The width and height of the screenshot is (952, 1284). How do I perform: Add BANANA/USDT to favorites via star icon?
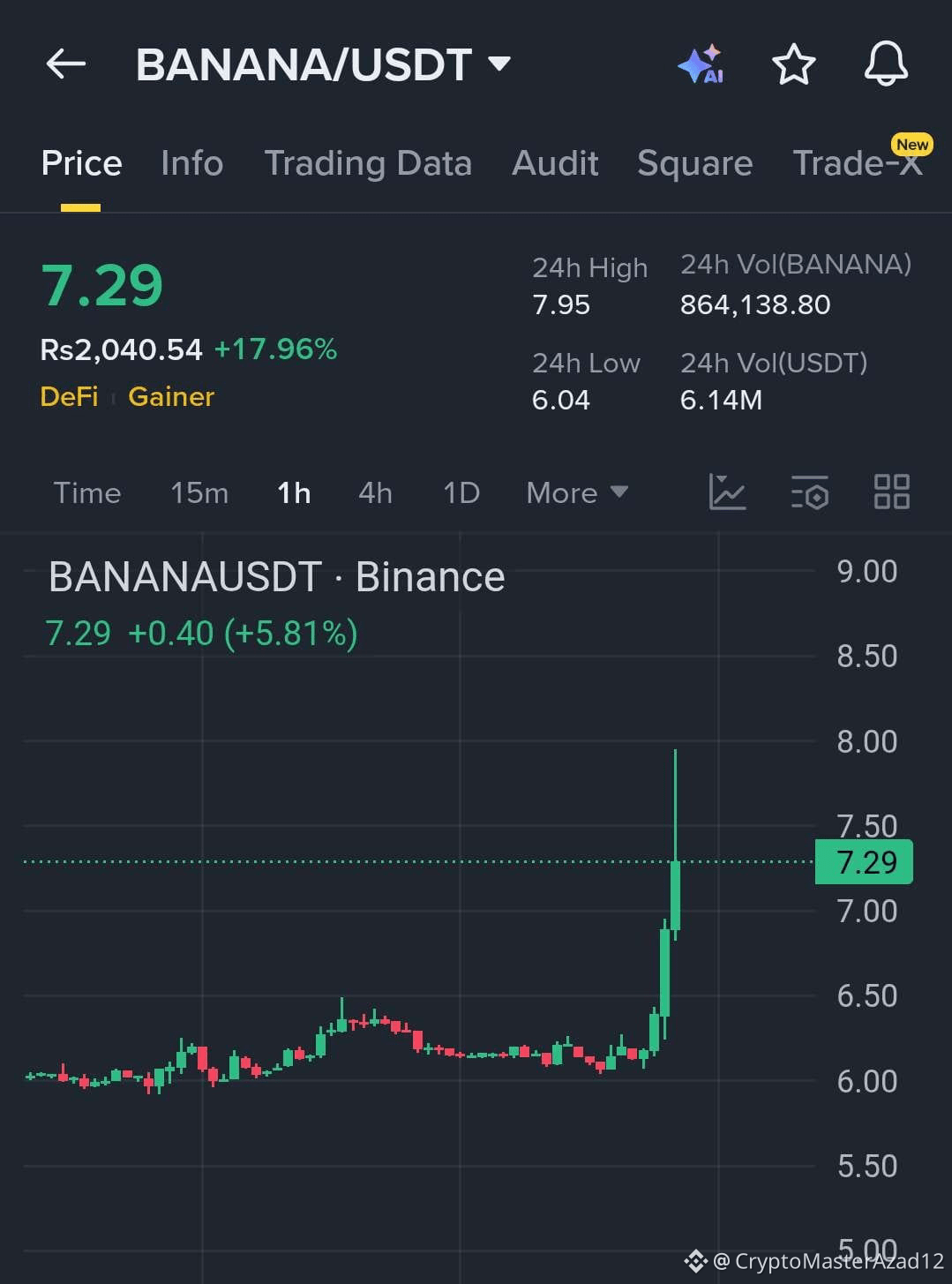(x=793, y=64)
